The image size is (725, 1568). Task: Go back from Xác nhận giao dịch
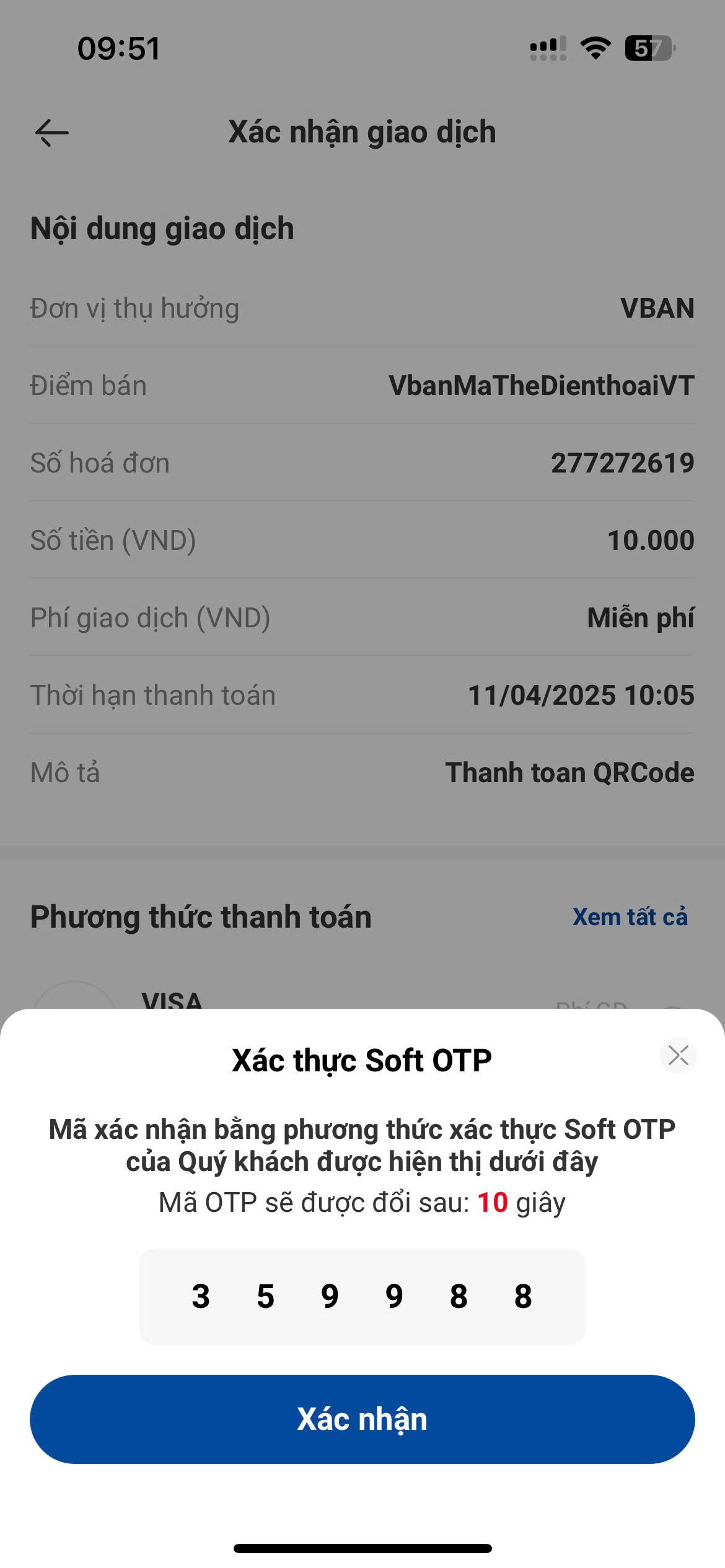point(51,133)
